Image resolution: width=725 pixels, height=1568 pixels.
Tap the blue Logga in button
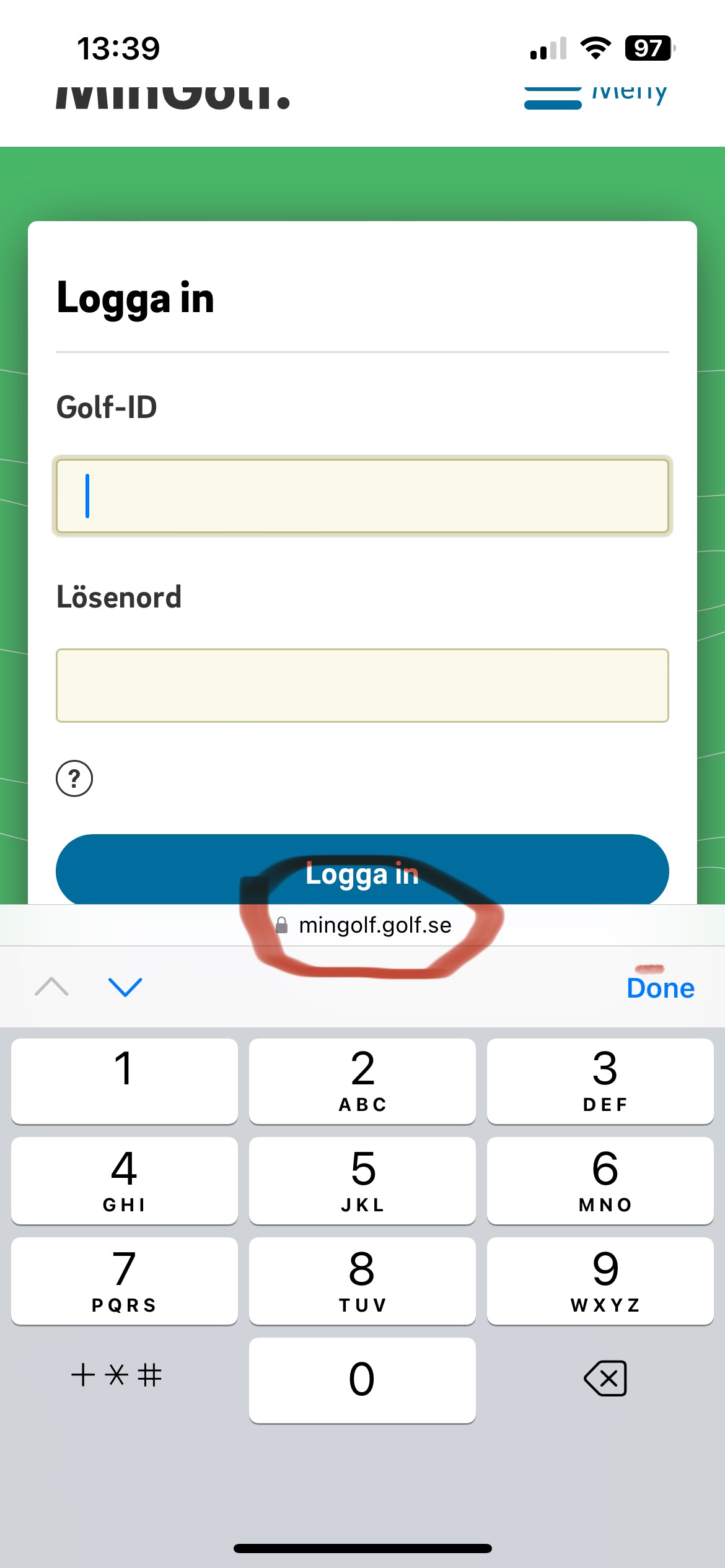click(x=362, y=869)
